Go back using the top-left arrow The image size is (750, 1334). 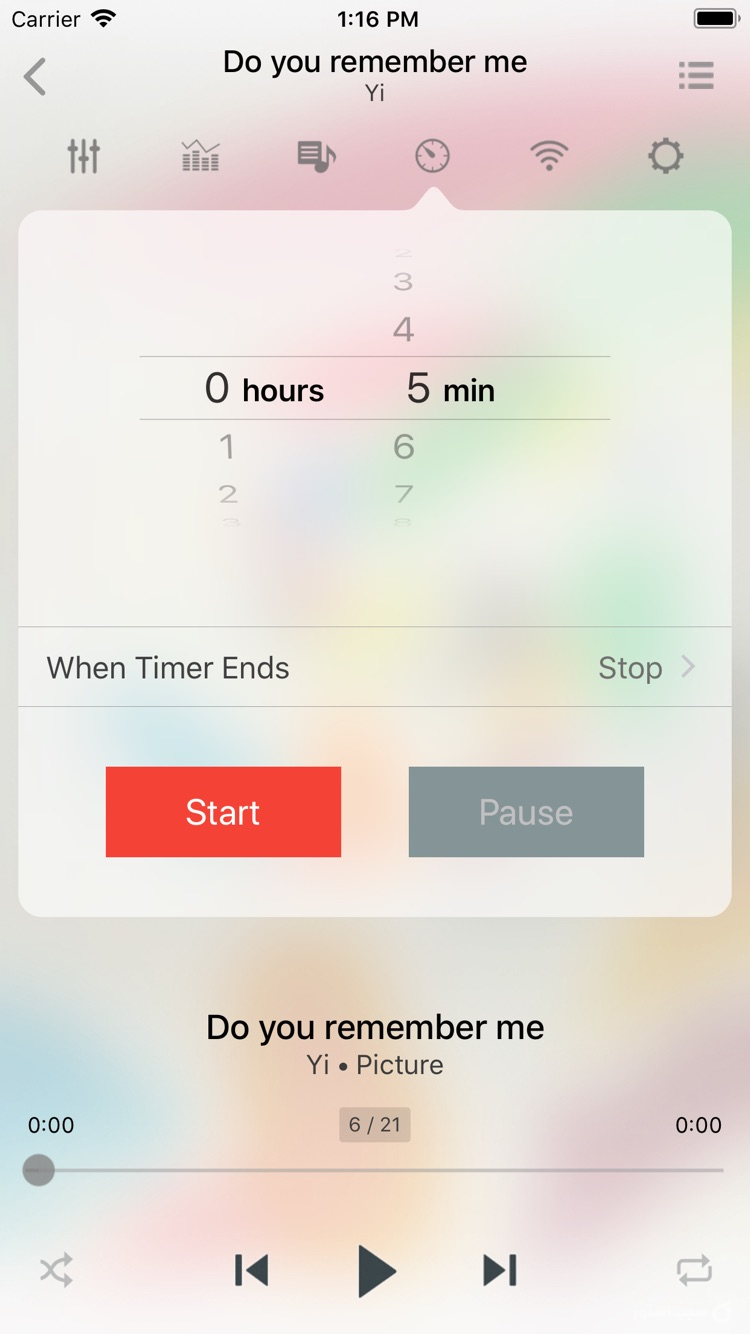(x=36, y=77)
